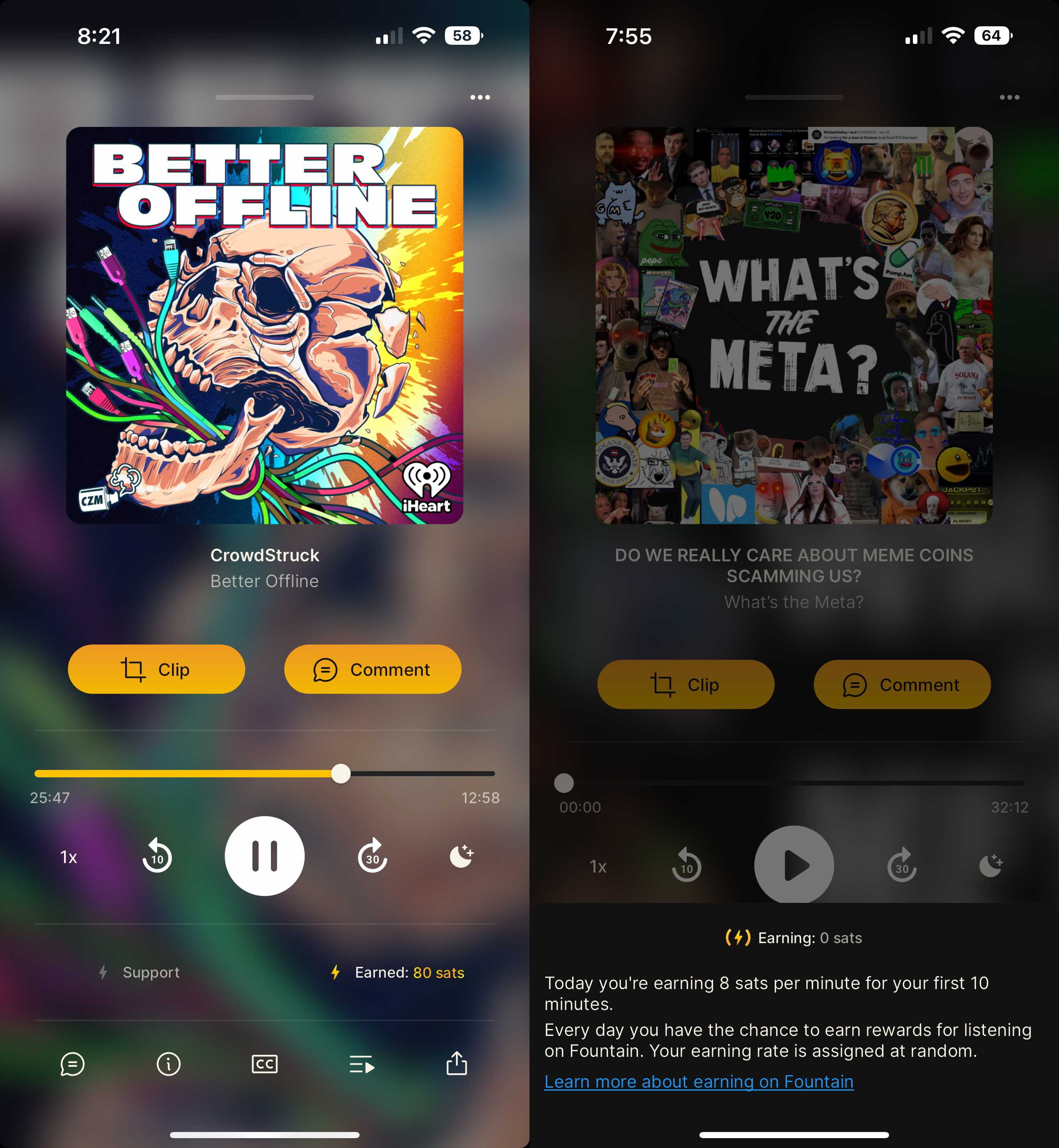Tap Support for Better Offline
Screen dimensions: 1059x1148
[x=139, y=972]
